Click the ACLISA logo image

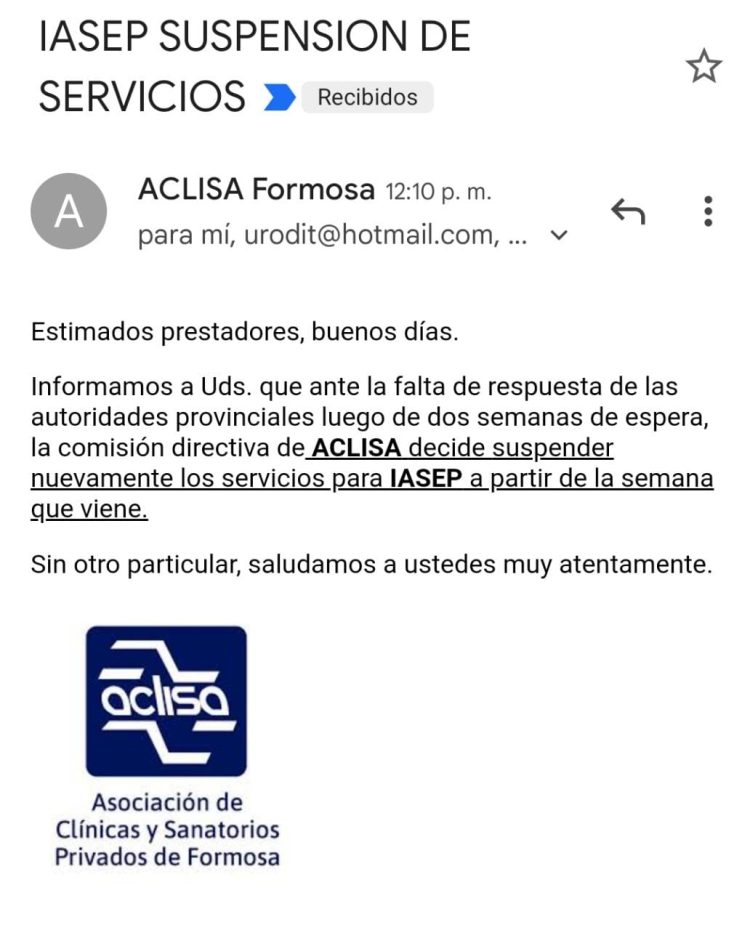[x=166, y=700]
